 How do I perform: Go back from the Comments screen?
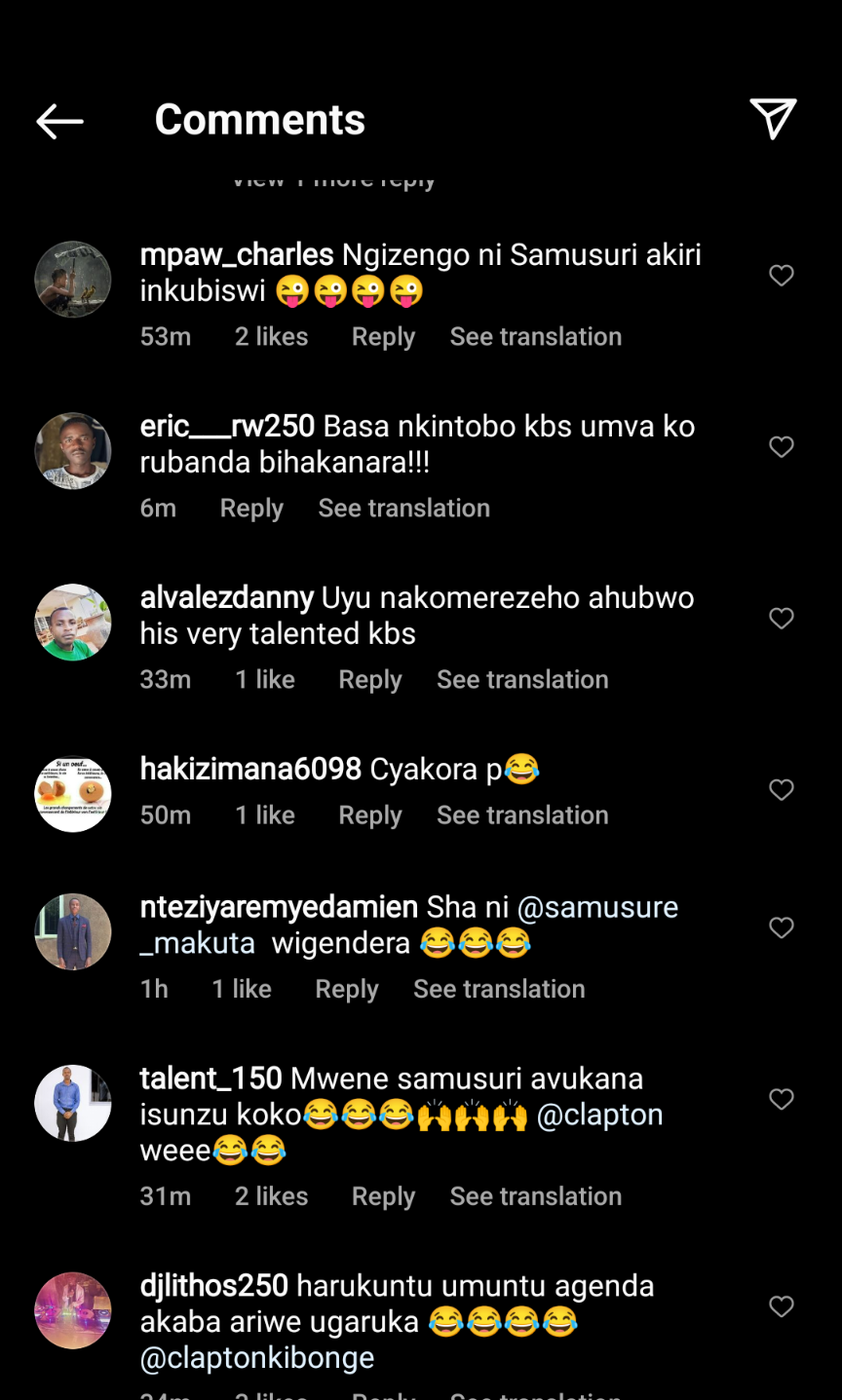pyautogui.click(x=59, y=121)
